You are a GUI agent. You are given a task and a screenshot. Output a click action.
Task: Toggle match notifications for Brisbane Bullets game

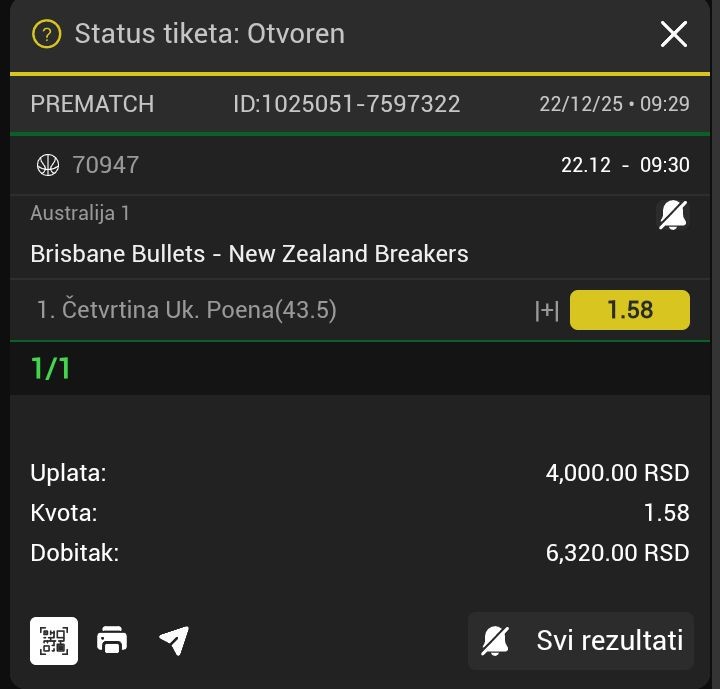pos(673,214)
